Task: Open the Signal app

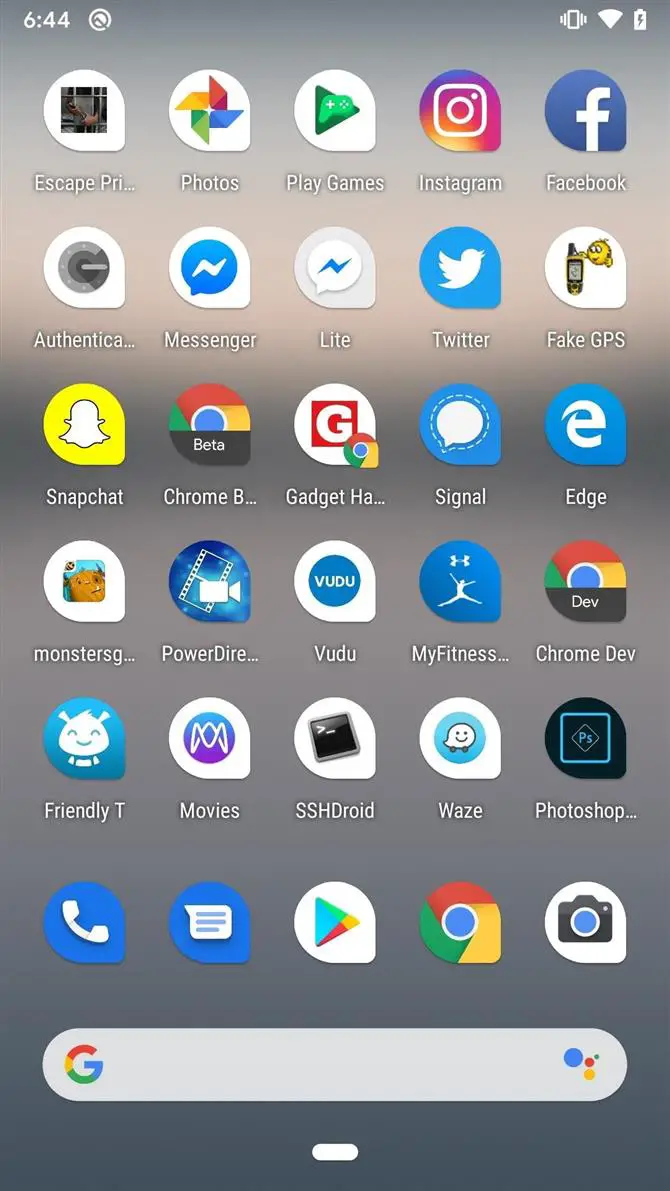Action: click(x=460, y=425)
